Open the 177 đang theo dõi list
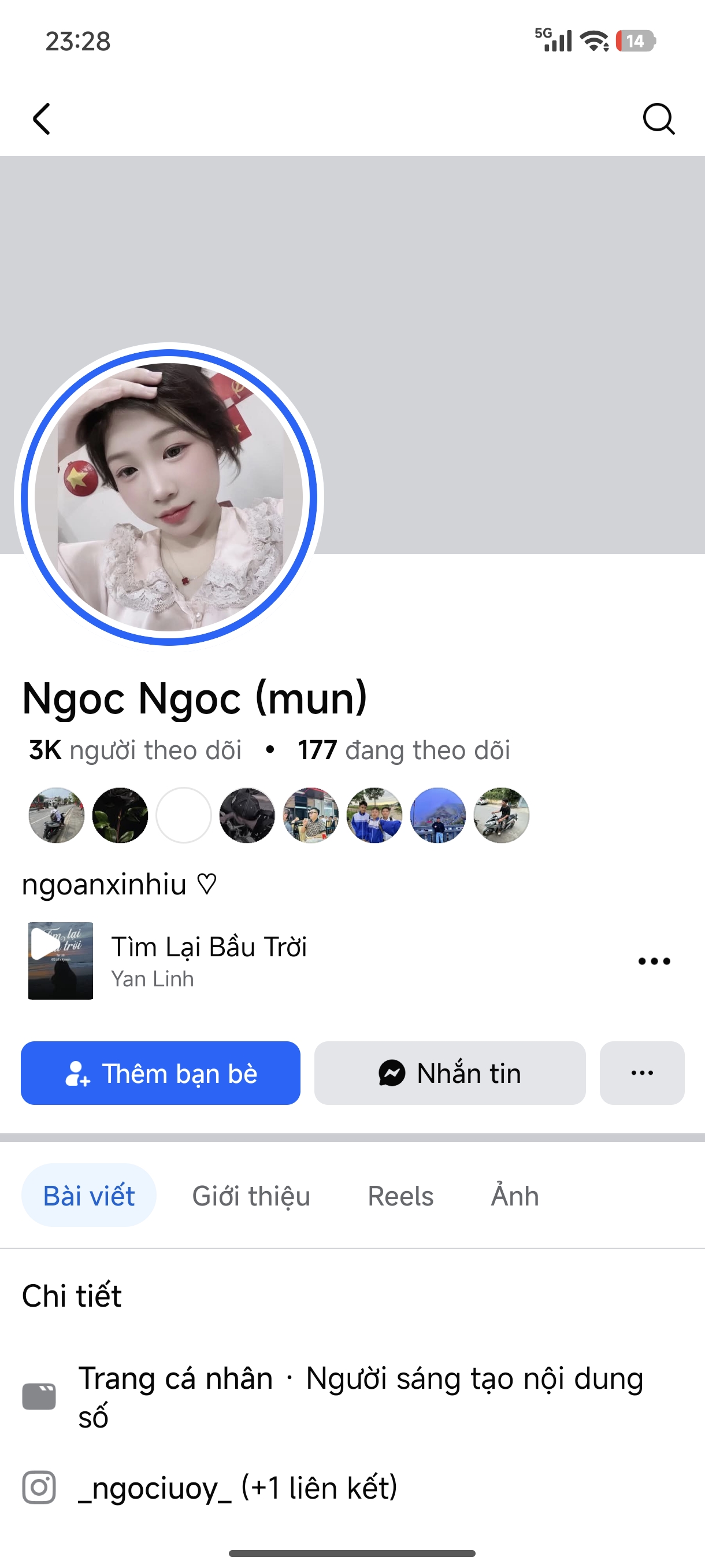Screen dimensions: 705x1568 pyautogui.click(x=403, y=750)
